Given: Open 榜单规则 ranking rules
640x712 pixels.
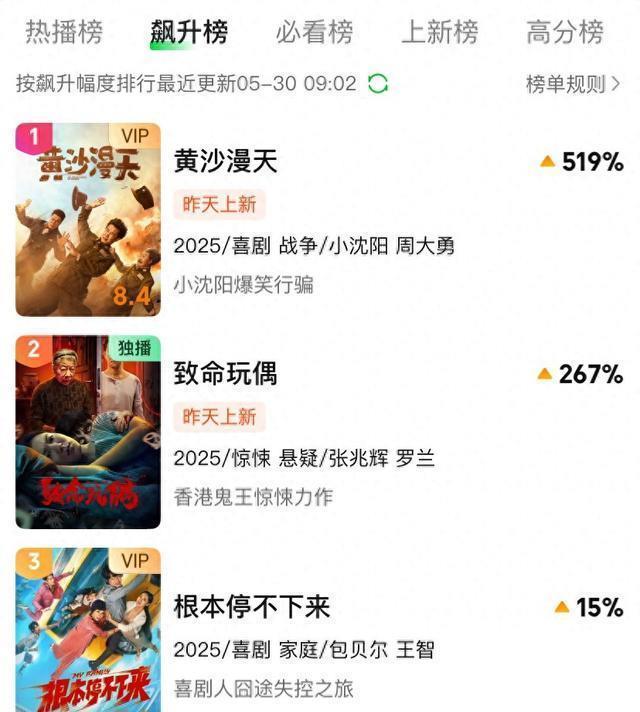Looking at the screenshot, I should pos(572,83).
